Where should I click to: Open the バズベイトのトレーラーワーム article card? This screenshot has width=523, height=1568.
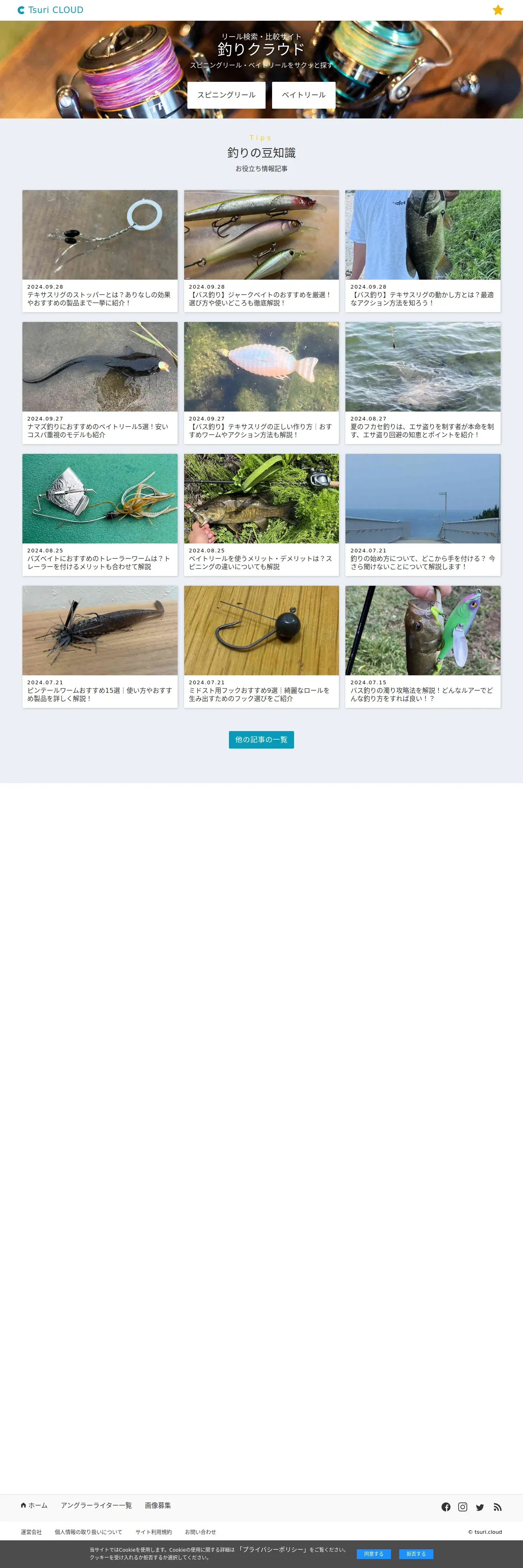pos(100,515)
